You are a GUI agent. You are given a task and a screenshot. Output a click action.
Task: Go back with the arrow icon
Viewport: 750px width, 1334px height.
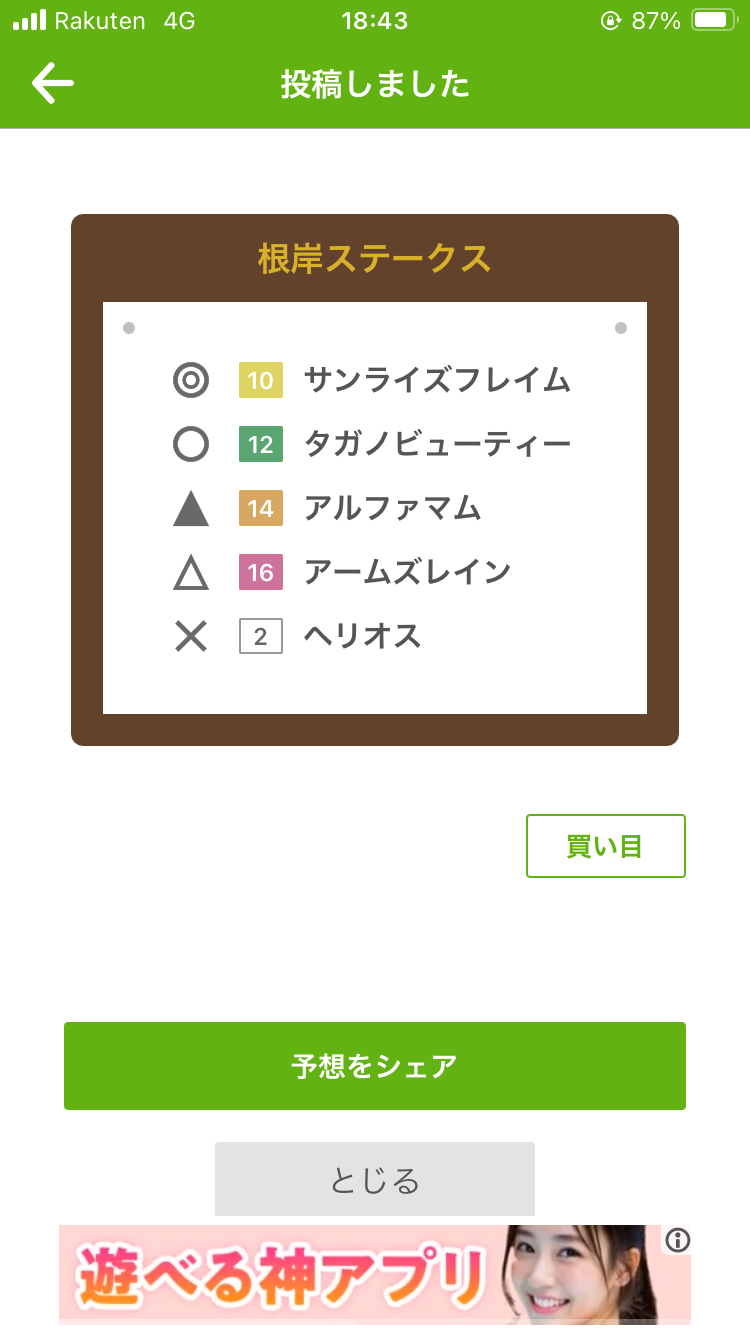[53, 83]
